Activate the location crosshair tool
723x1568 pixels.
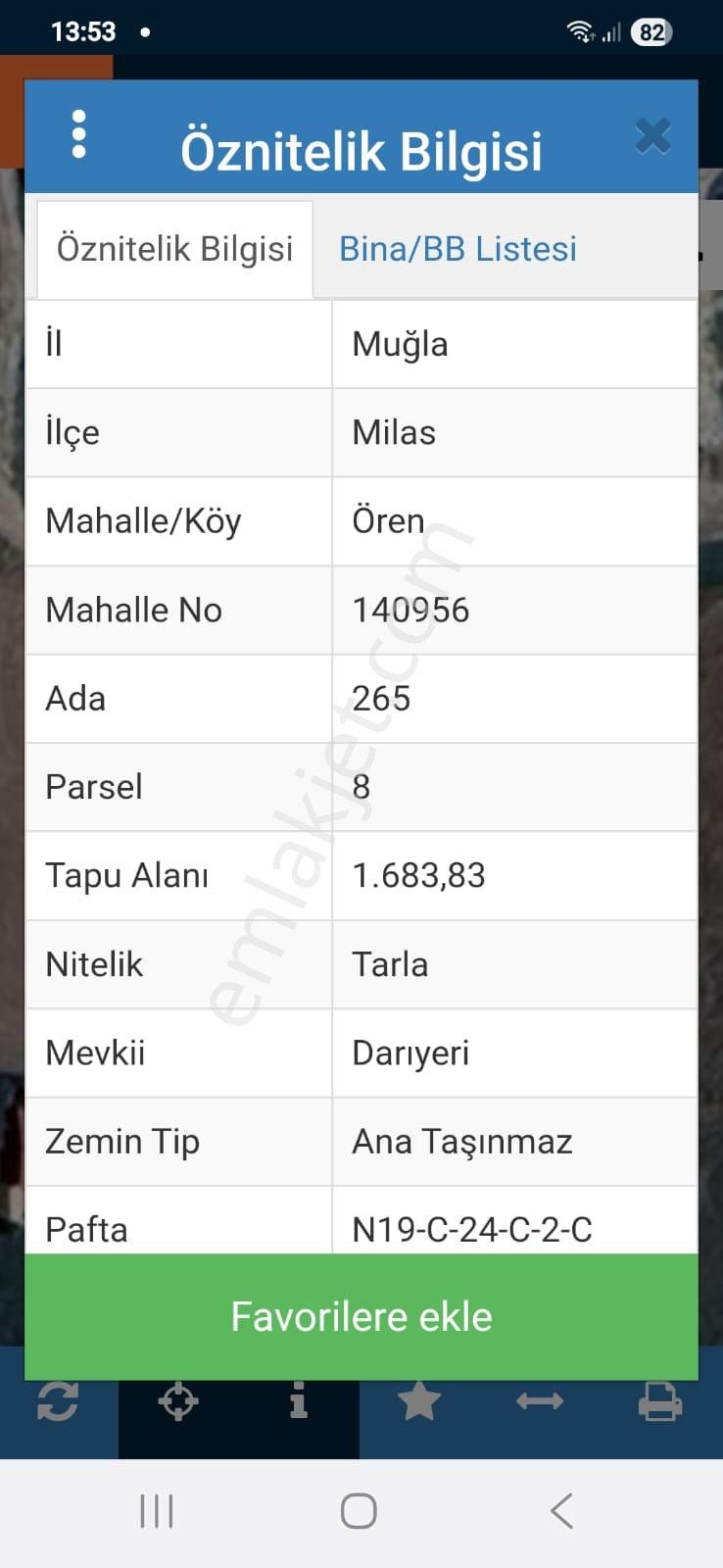tap(177, 1401)
